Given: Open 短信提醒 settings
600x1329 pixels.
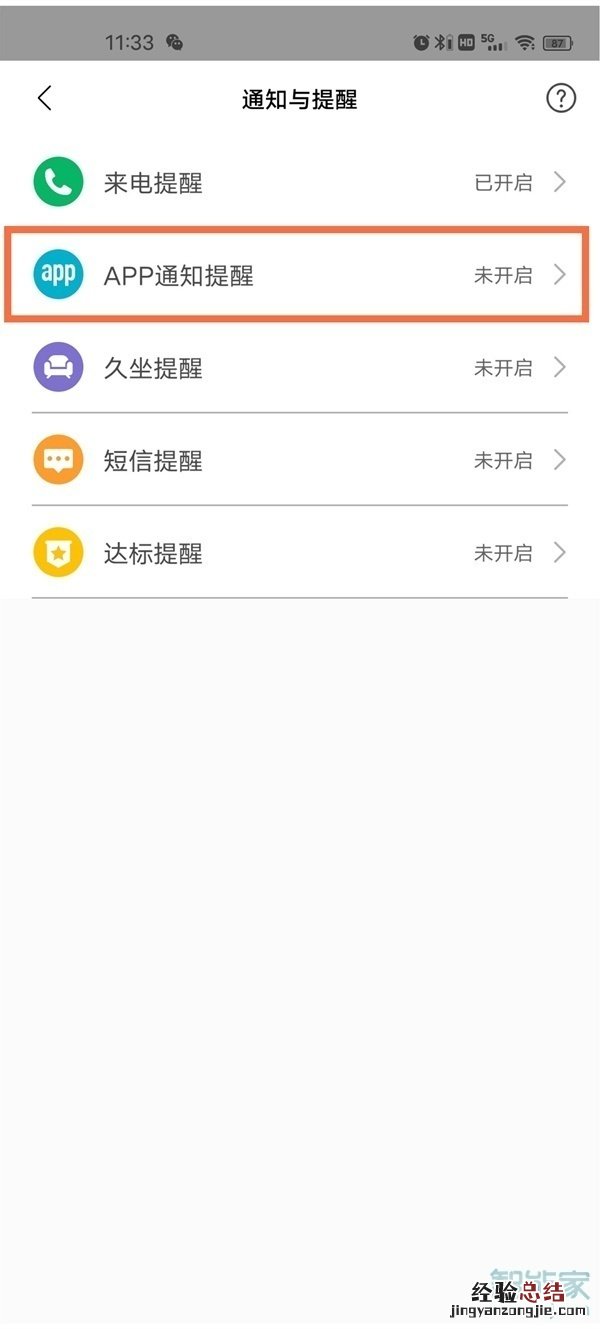Looking at the screenshot, I should [300, 460].
